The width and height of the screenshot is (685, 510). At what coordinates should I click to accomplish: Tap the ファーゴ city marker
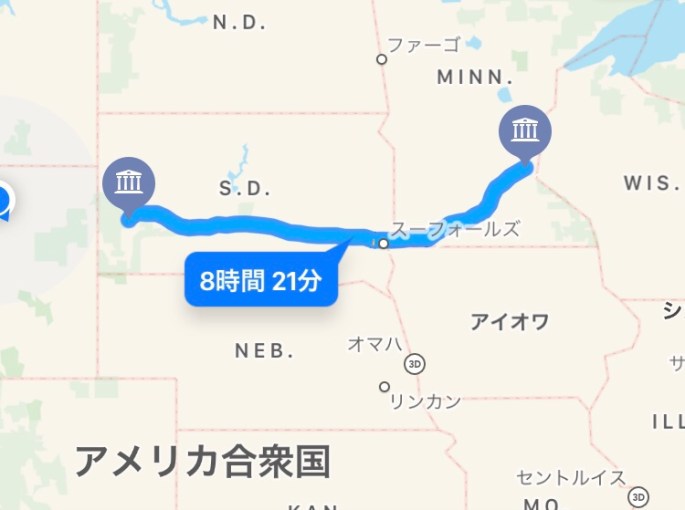[381, 59]
